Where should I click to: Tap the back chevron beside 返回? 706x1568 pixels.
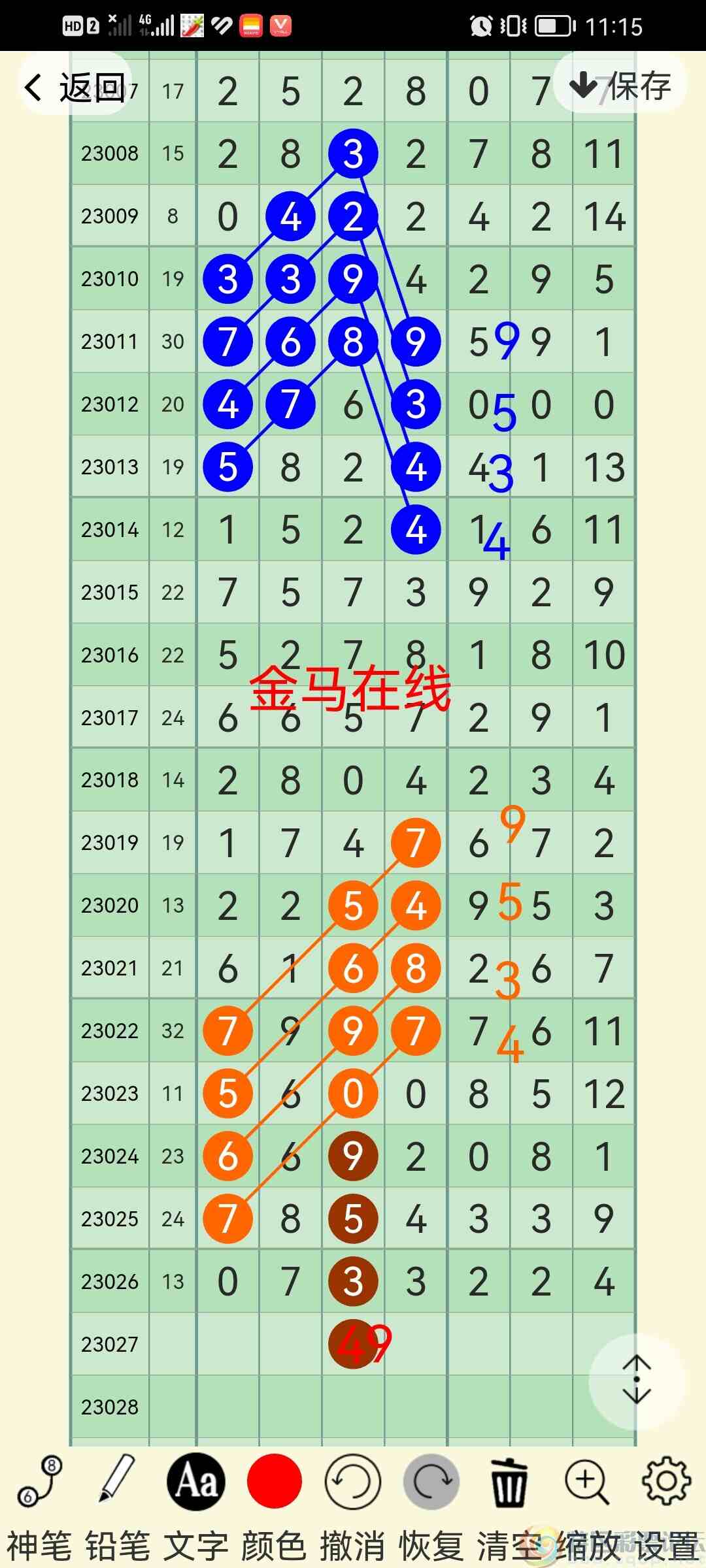click(x=33, y=87)
